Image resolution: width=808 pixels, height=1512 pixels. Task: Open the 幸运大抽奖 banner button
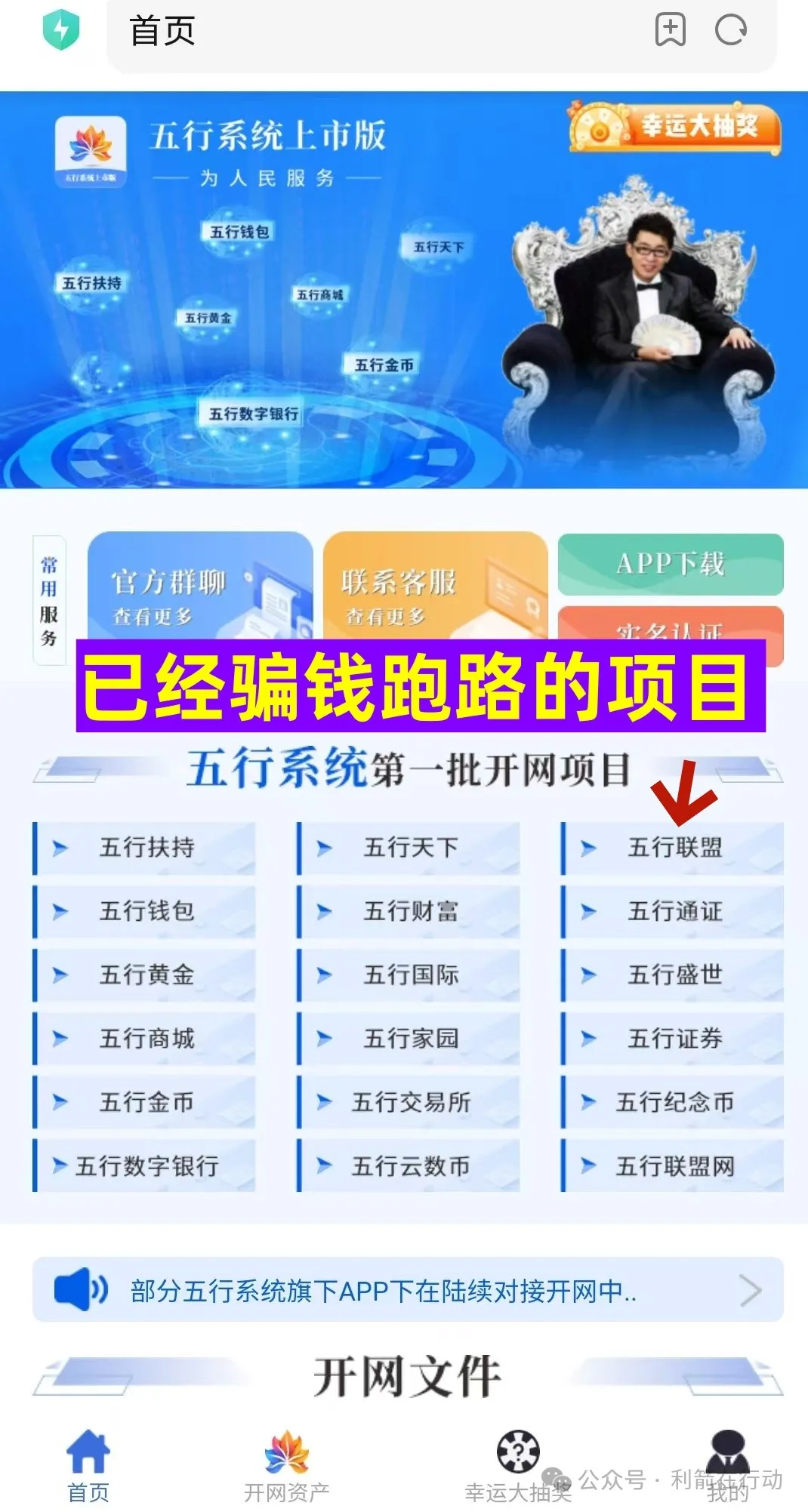click(674, 127)
